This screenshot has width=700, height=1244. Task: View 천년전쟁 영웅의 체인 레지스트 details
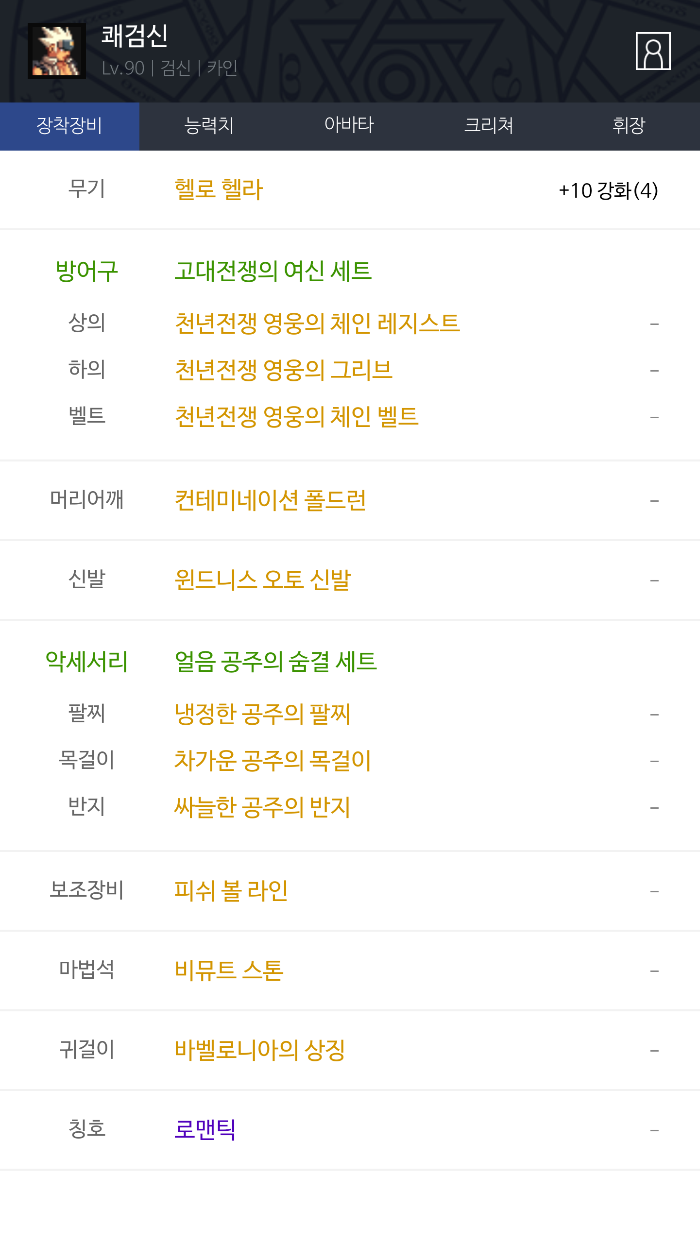pos(317,324)
